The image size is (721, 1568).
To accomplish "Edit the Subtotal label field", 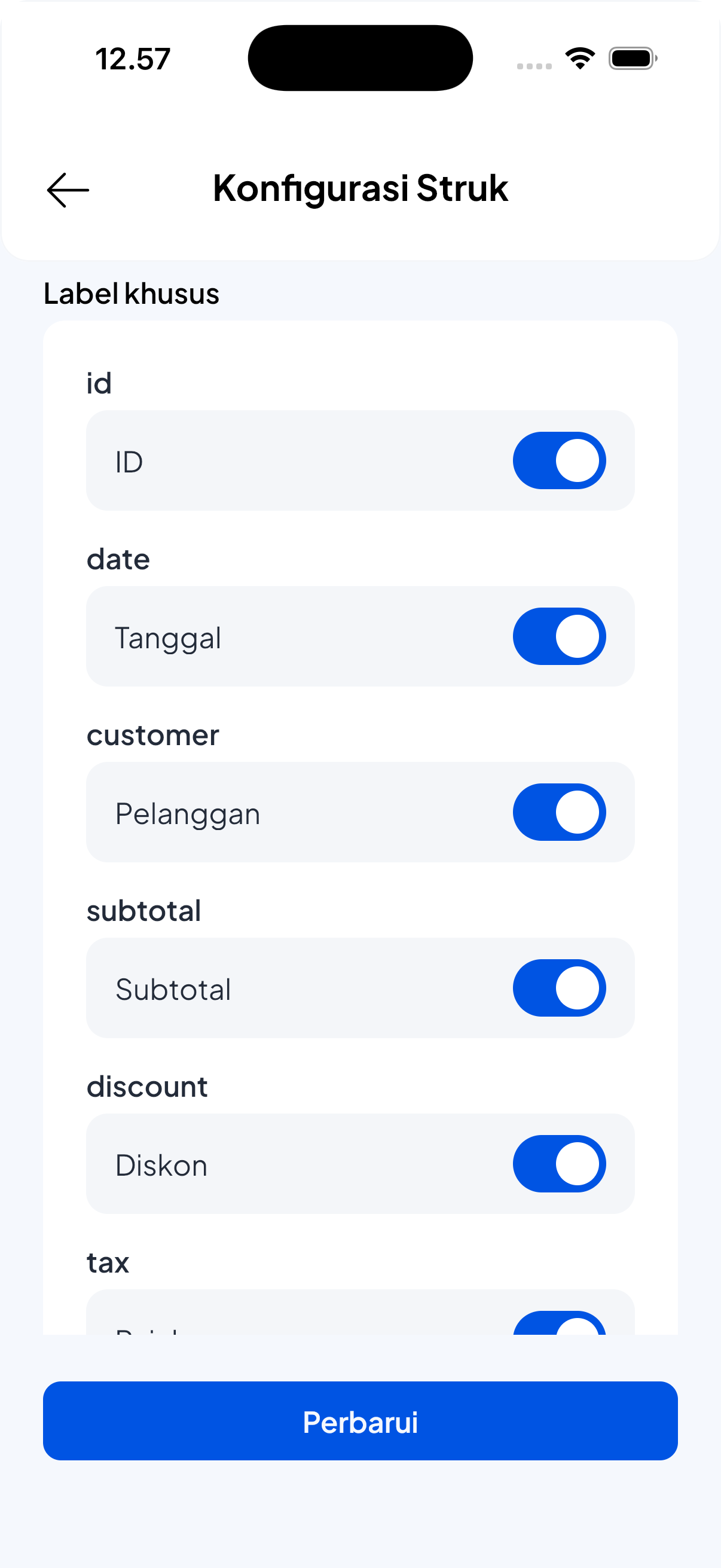I will point(292,989).
